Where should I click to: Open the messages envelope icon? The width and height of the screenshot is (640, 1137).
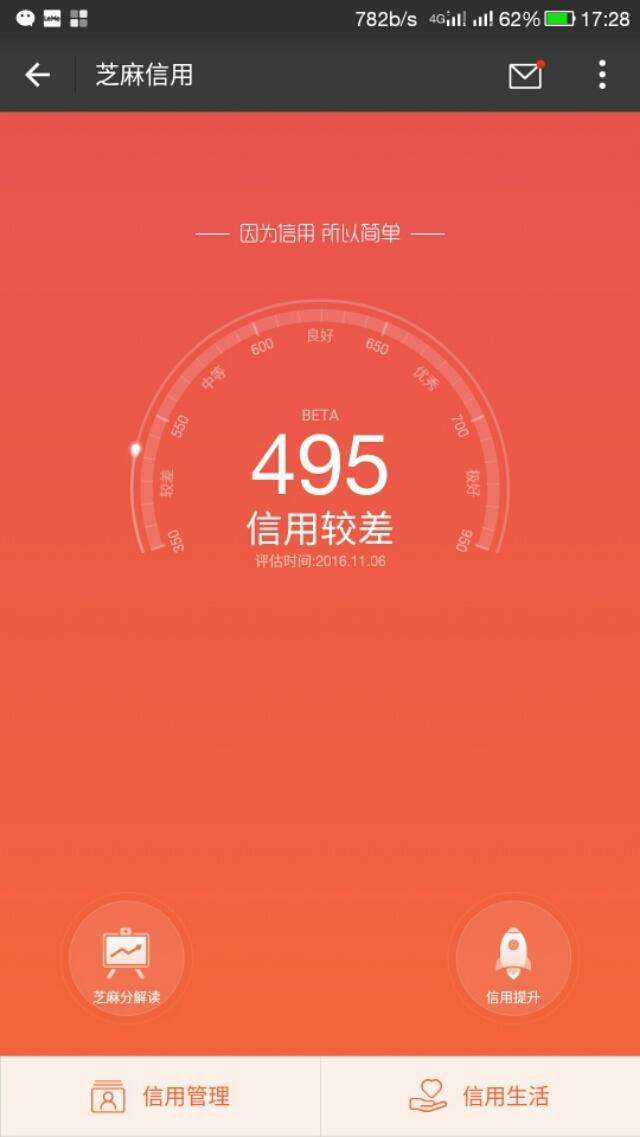pyautogui.click(x=526, y=75)
